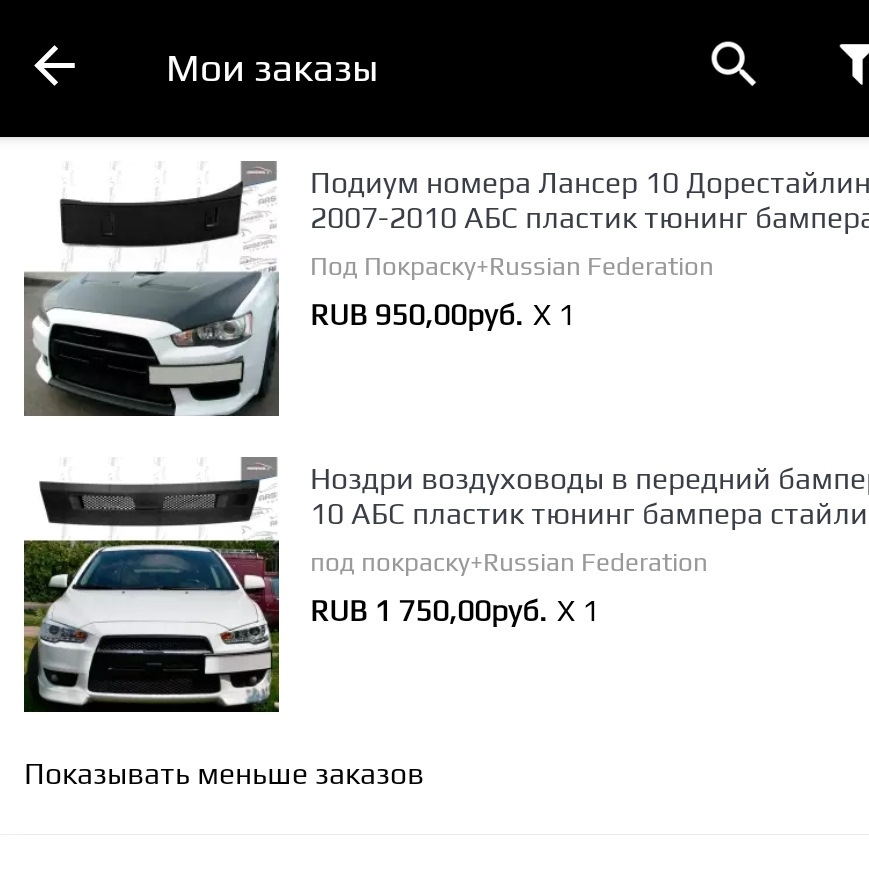The width and height of the screenshot is (869, 869).
Task: Tap Показывать меньше заказов
Action: (224, 775)
